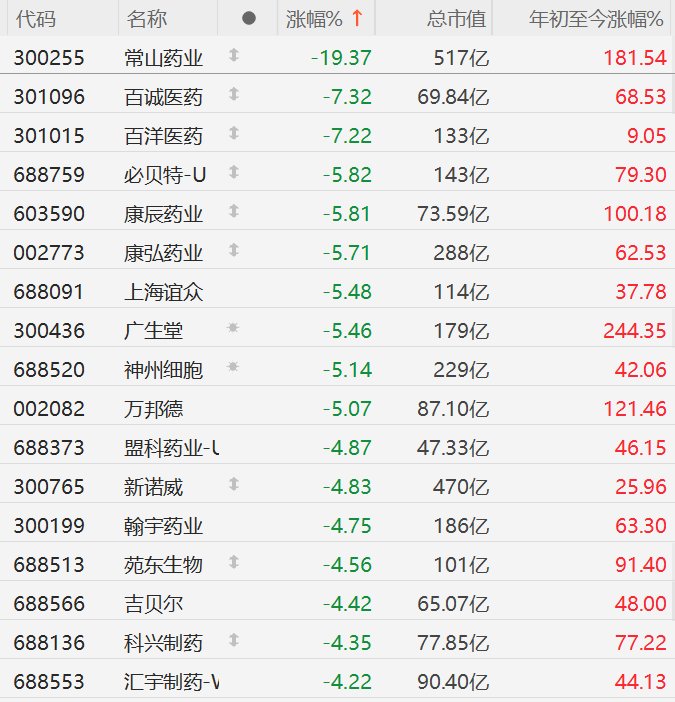Open the 广生堂 row
675x702 pixels.
click(154, 331)
